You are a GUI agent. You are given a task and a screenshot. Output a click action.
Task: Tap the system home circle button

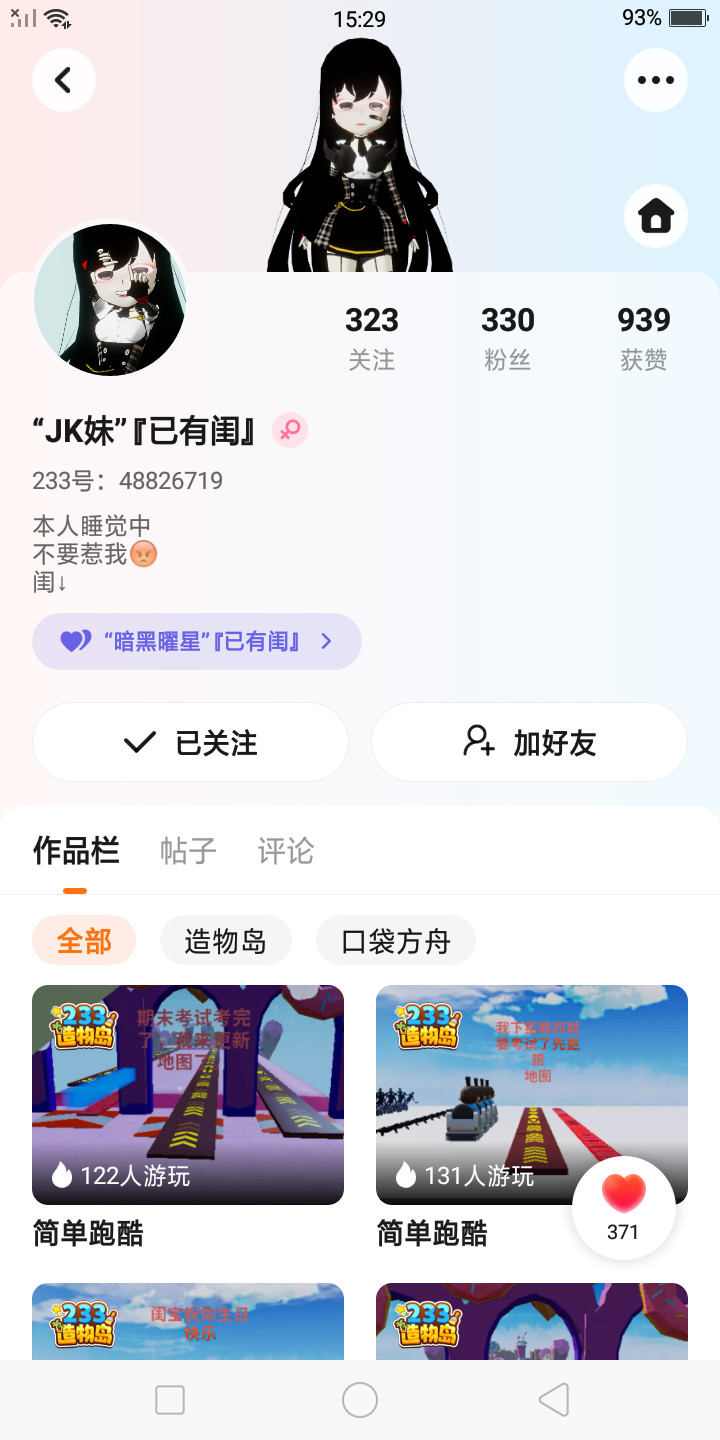click(360, 1400)
